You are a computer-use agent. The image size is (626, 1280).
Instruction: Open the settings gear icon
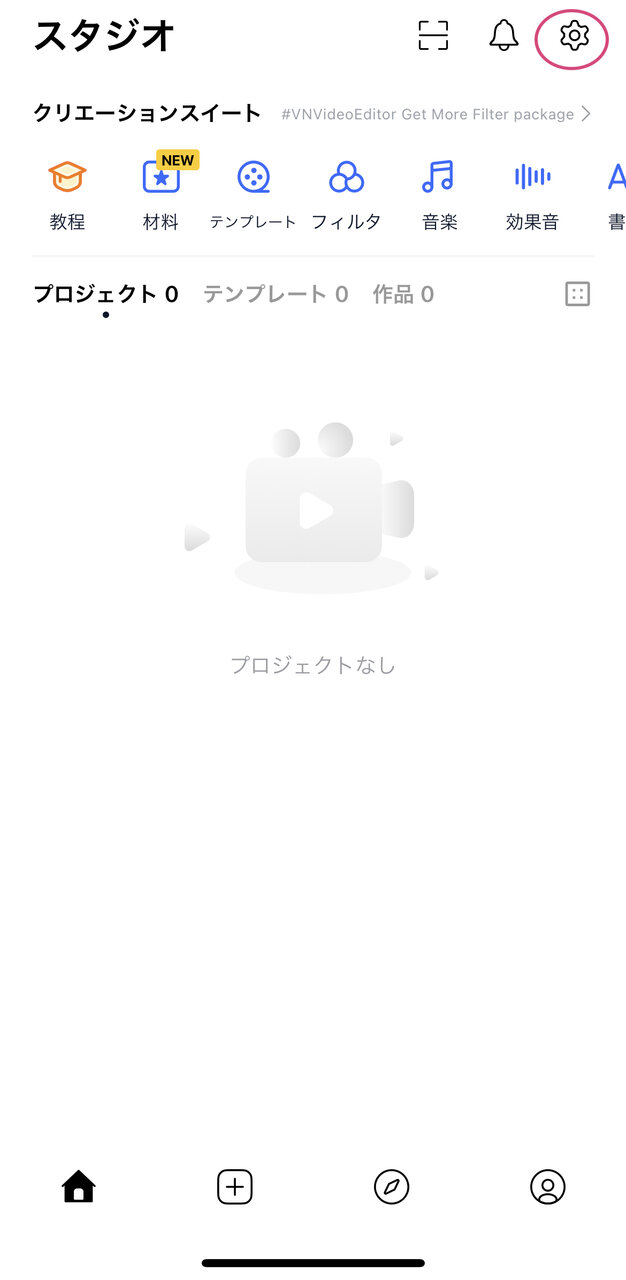click(x=574, y=36)
